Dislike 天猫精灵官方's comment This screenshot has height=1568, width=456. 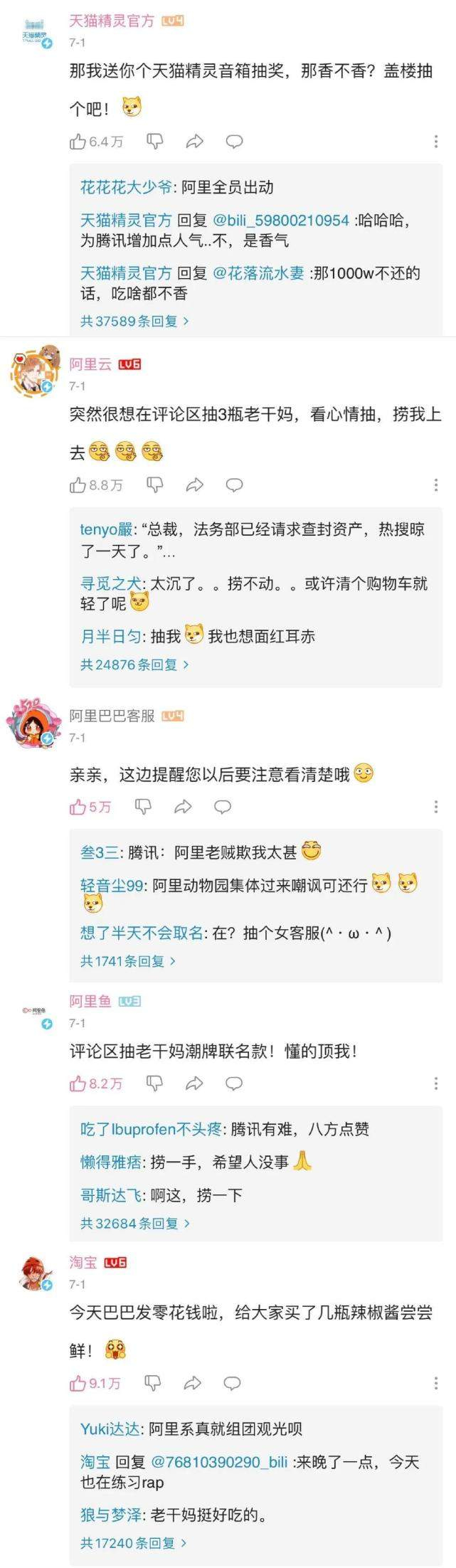point(154,142)
